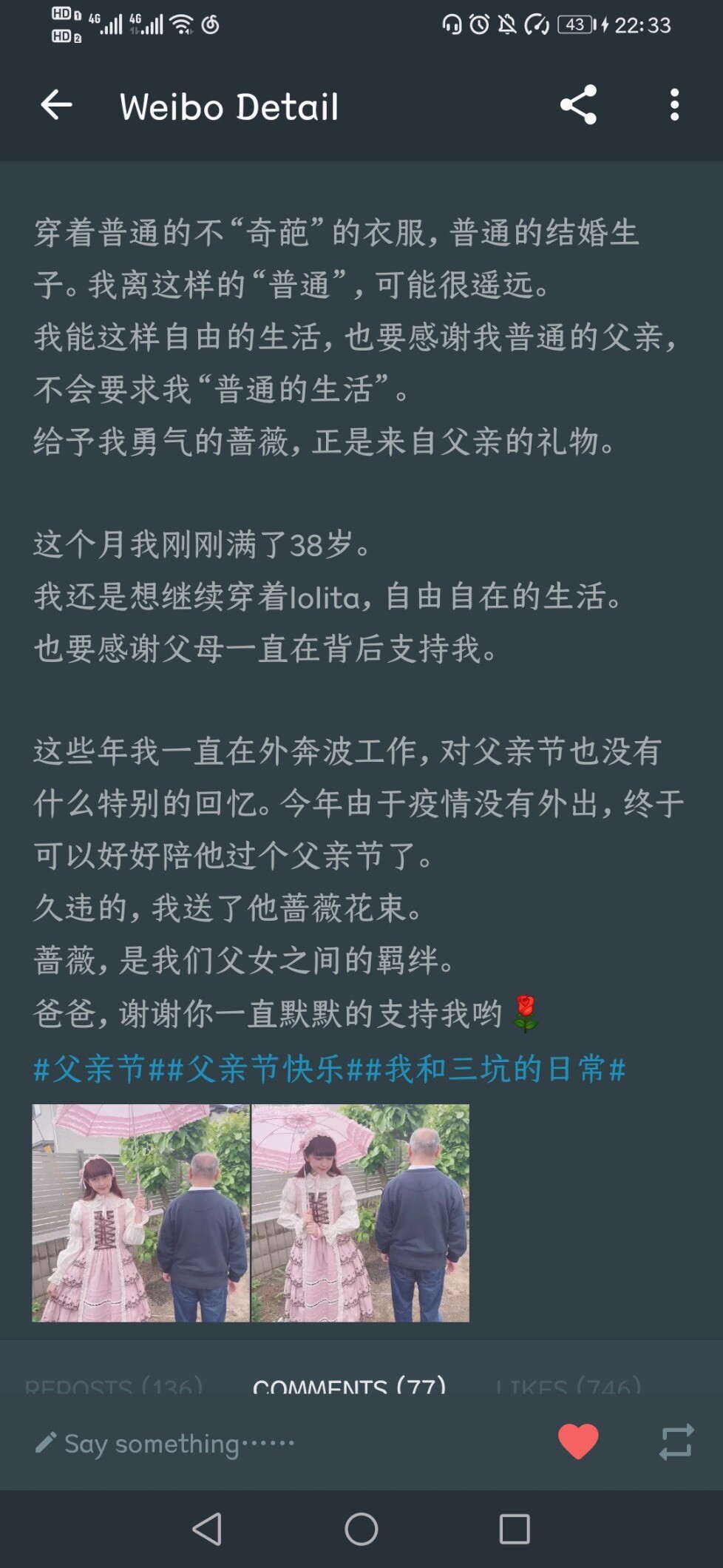Image resolution: width=723 pixels, height=1568 pixels.
Task: Repost this Weibo
Action: [676, 1442]
